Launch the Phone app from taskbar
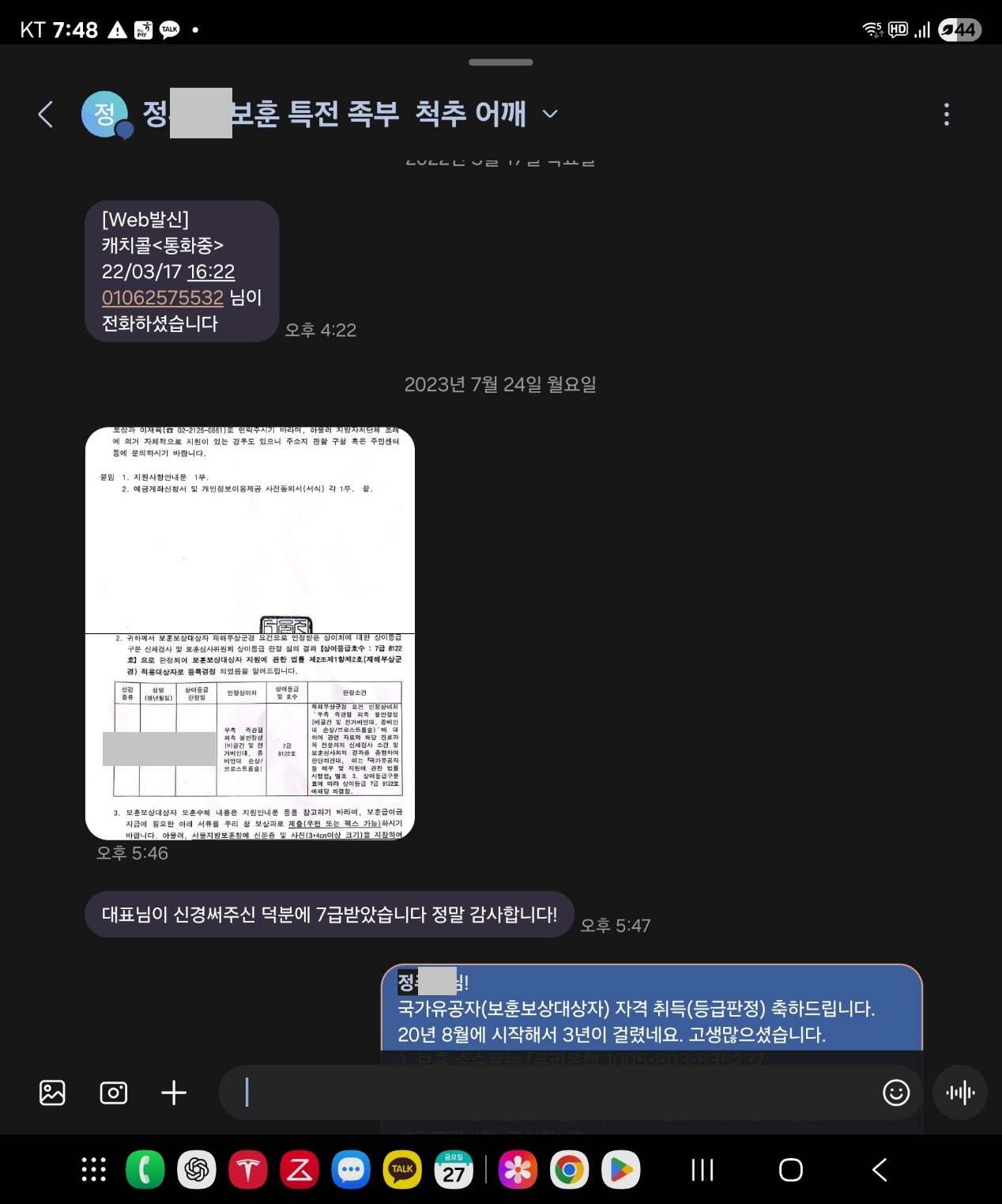Screen dimensions: 1002x1204 [x=145, y=1169]
